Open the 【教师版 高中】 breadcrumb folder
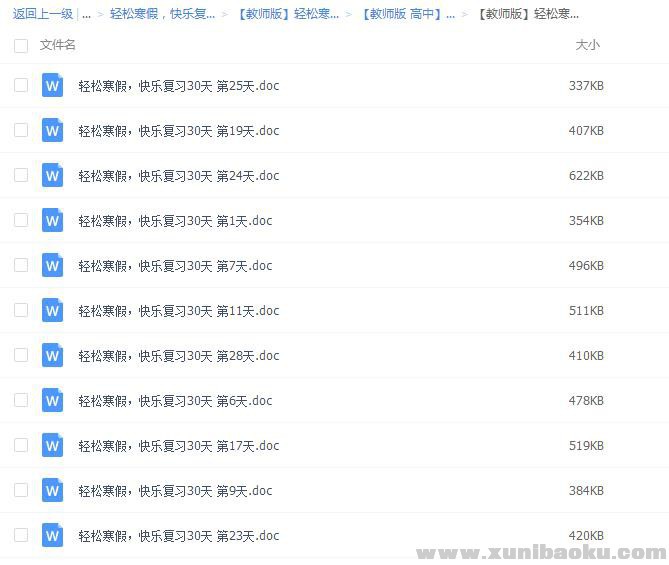The height and width of the screenshot is (565, 669). tap(407, 14)
